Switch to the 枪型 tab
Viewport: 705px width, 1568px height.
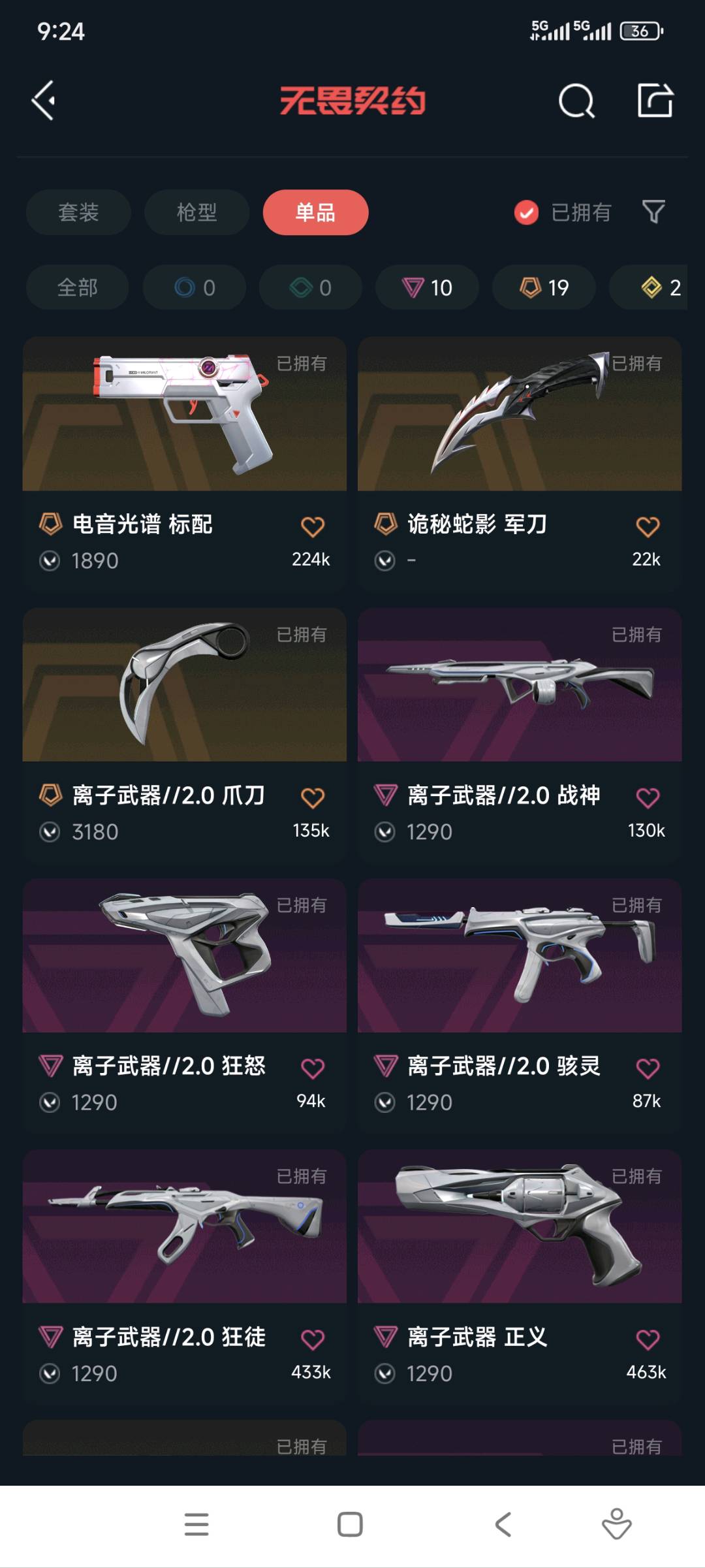click(x=196, y=212)
